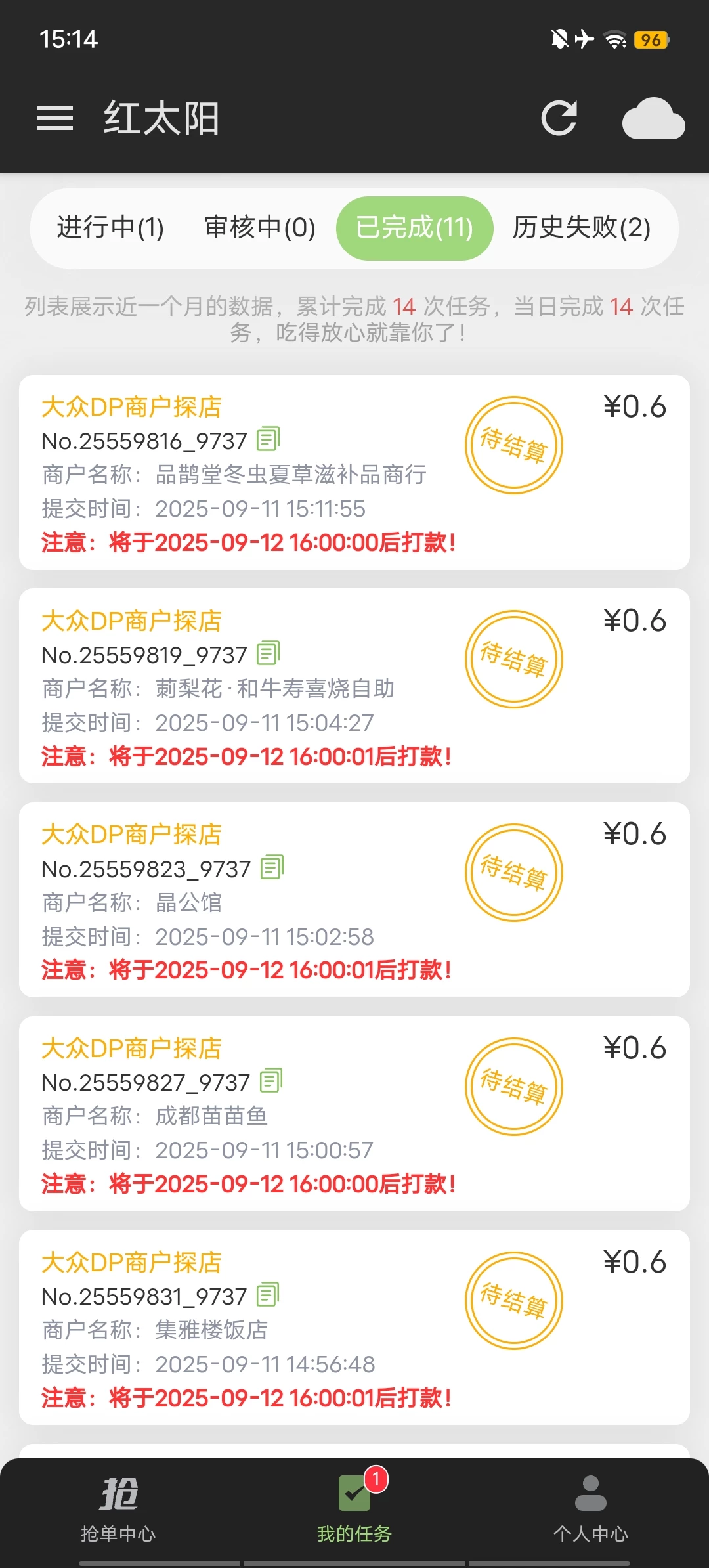This screenshot has height=1568, width=709.
Task: Copy order number 25559823_9737
Action: [272, 867]
